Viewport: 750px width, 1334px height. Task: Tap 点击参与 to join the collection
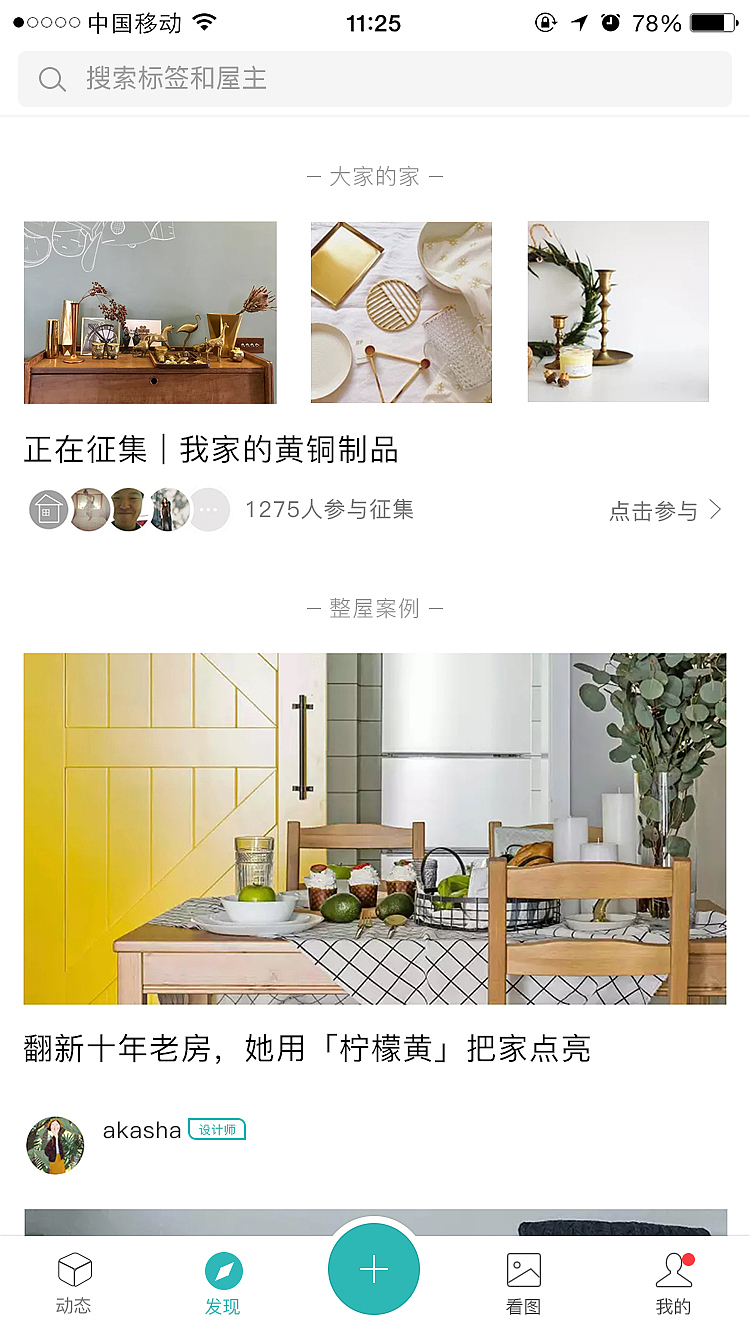click(665, 511)
